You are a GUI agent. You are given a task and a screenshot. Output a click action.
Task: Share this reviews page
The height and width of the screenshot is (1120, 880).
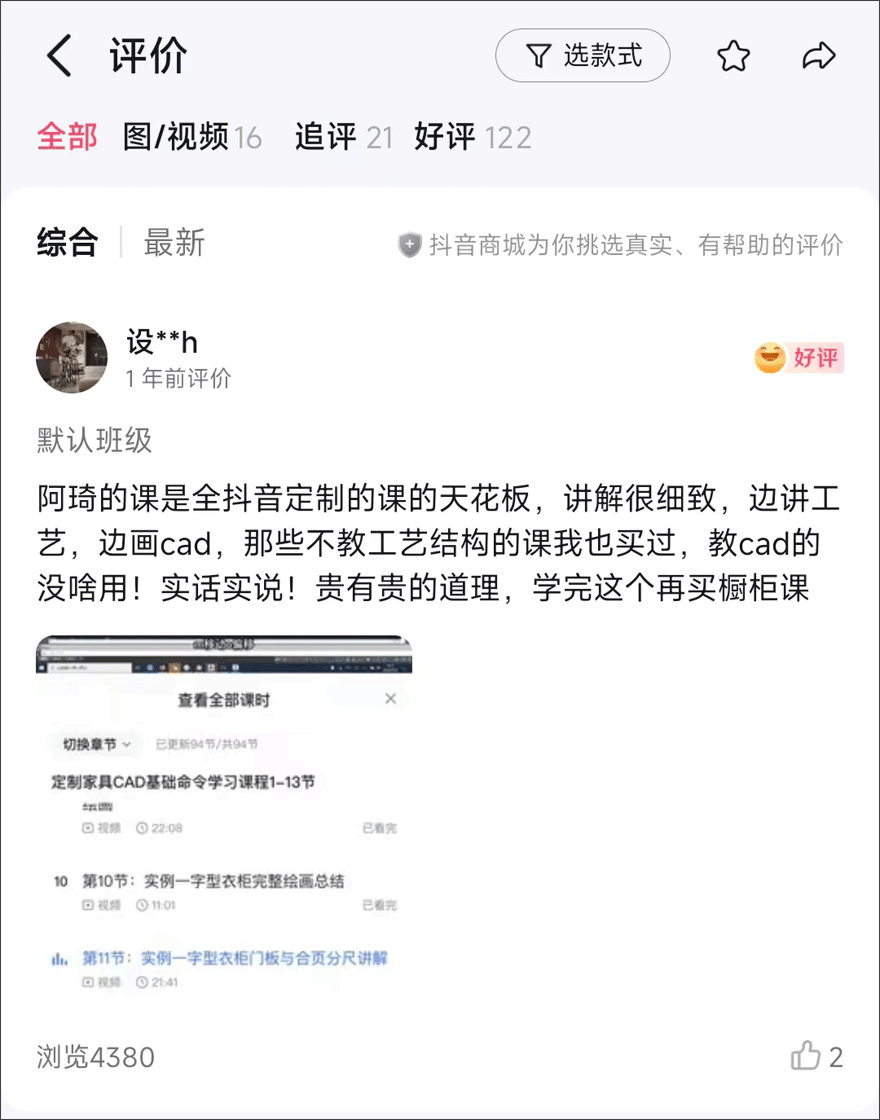point(819,57)
